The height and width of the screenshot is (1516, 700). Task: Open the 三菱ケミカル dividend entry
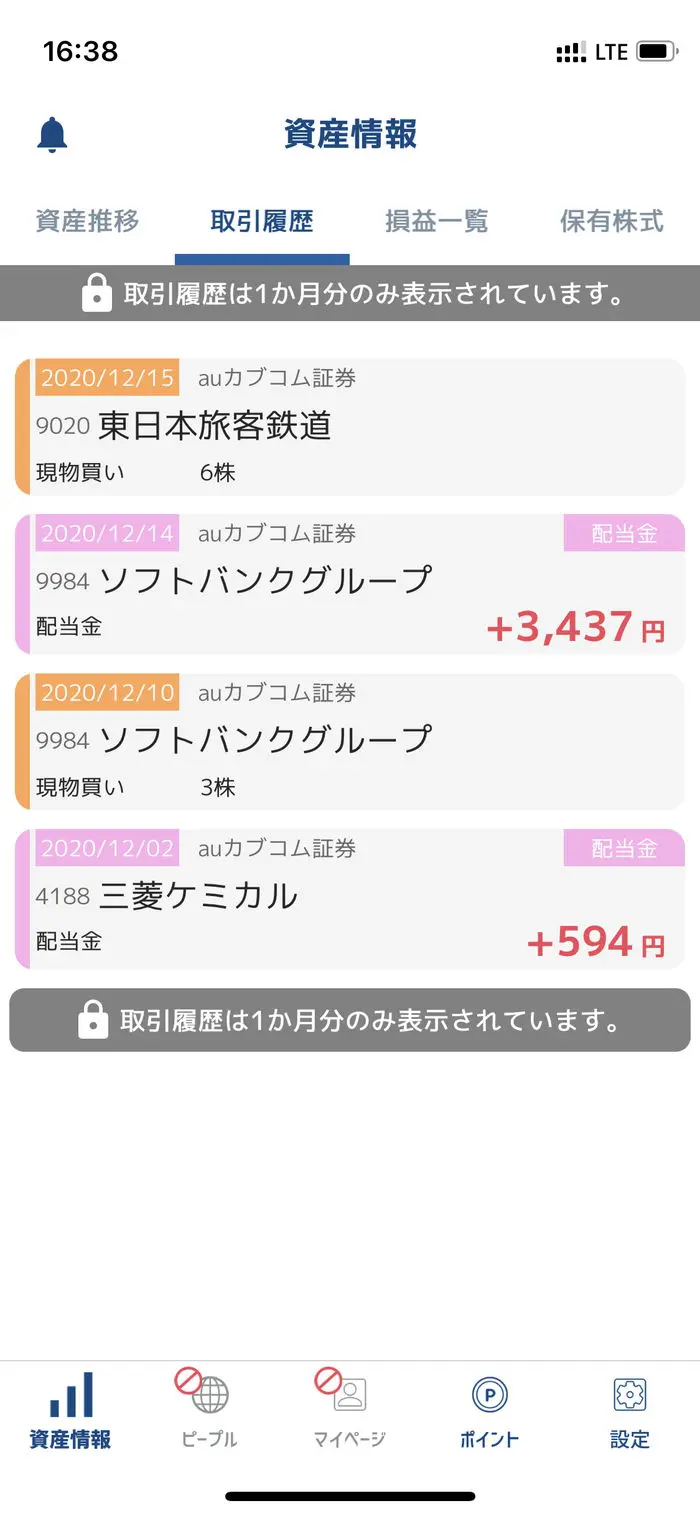(x=350, y=899)
